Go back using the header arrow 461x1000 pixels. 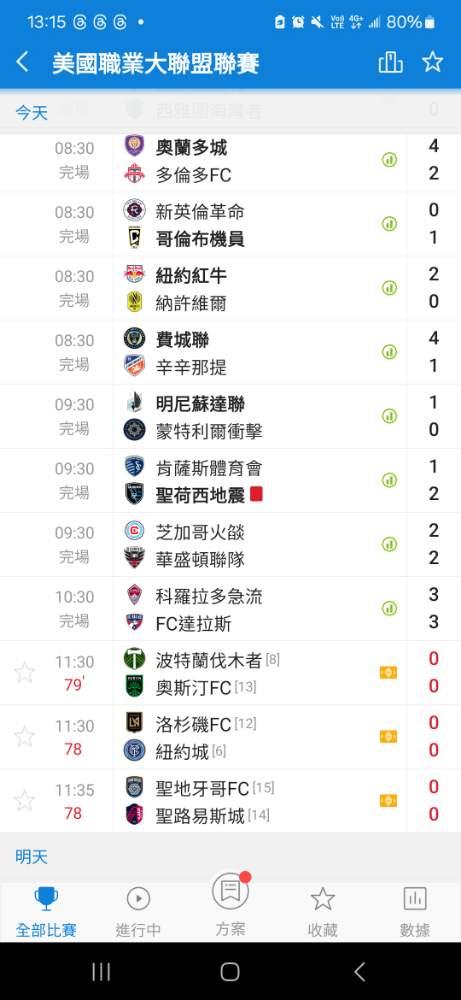pos(22,62)
